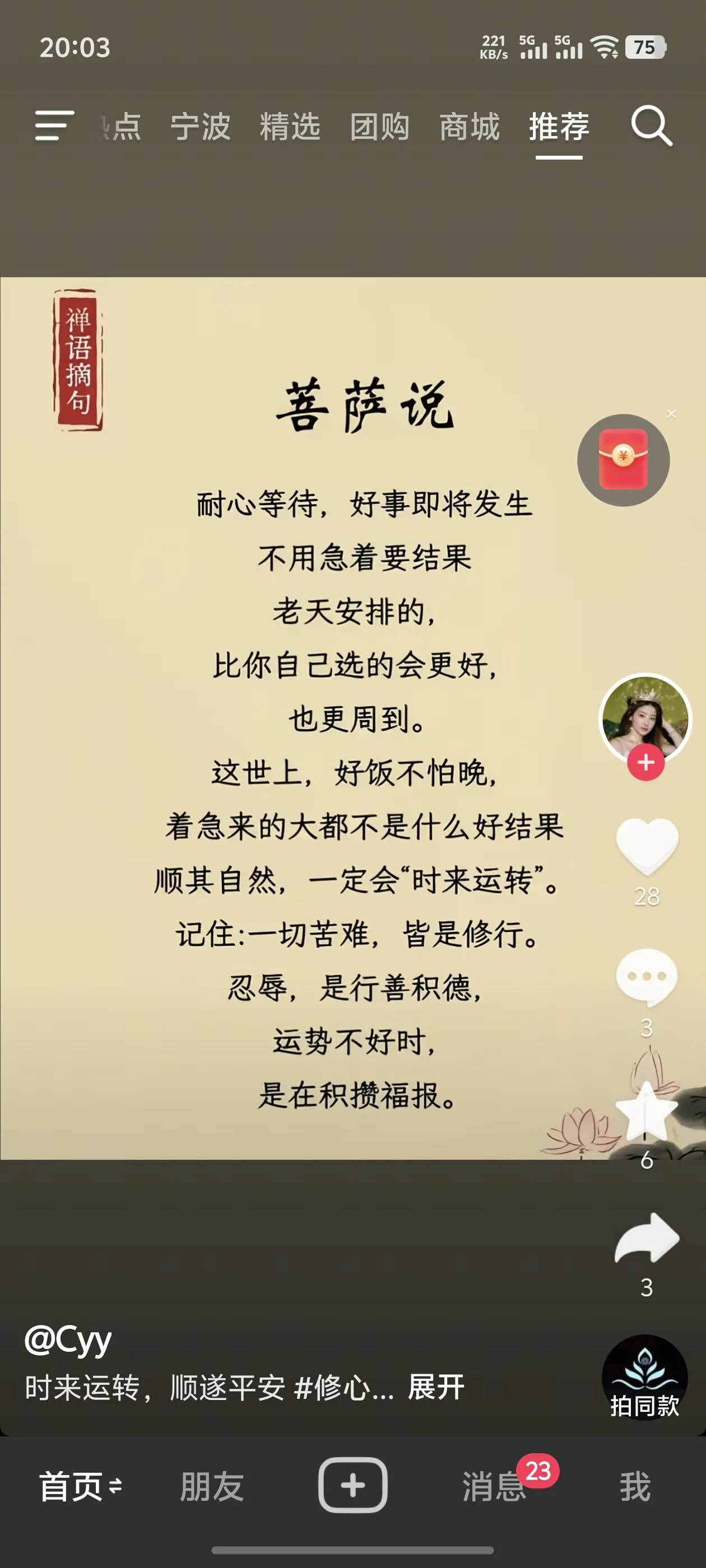Like this video with the heart

pyautogui.click(x=646, y=846)
